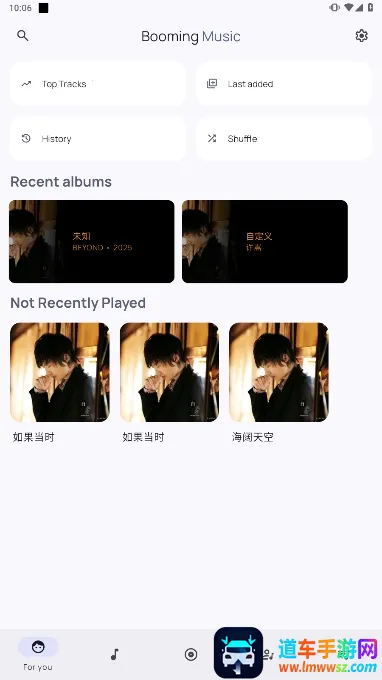This screenshot has width=382, height=680.
Task: Play the song 海阔天空
Action: point(279,382)
